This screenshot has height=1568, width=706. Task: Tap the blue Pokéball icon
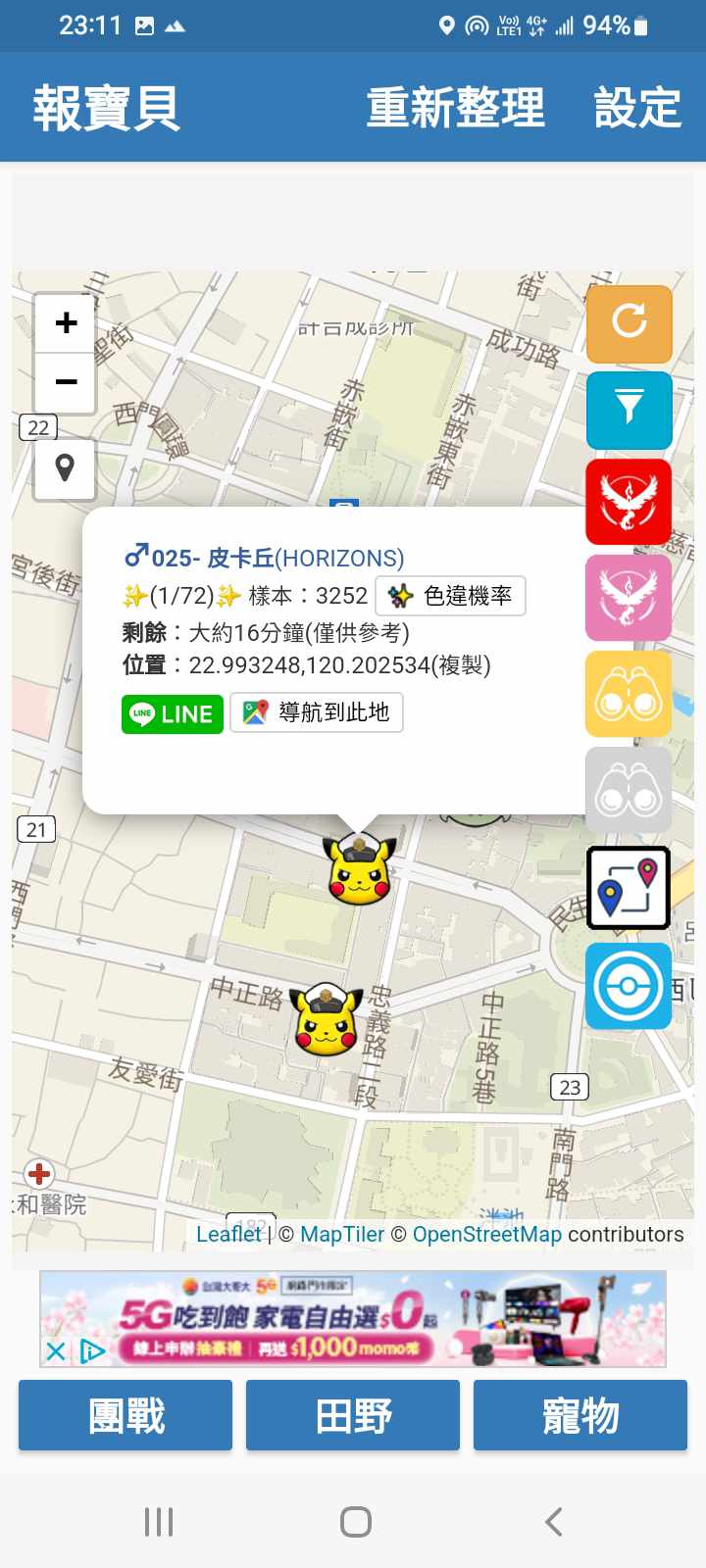click(x=629, y=986)
